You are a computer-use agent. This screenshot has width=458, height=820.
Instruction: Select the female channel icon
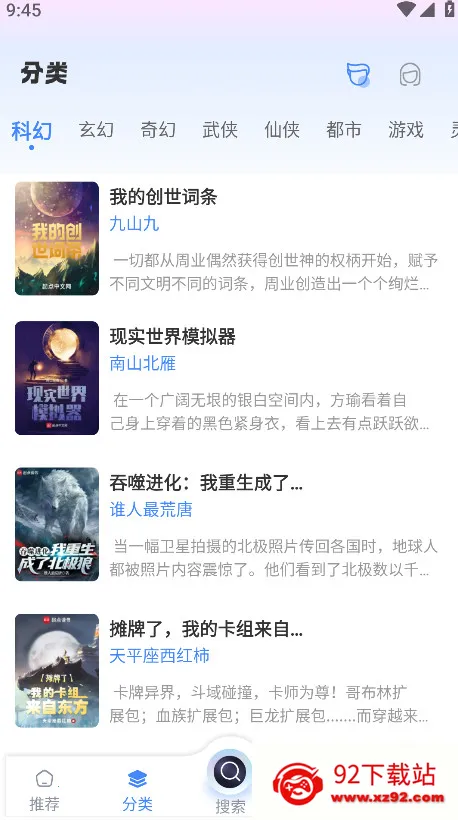(410, 75)
